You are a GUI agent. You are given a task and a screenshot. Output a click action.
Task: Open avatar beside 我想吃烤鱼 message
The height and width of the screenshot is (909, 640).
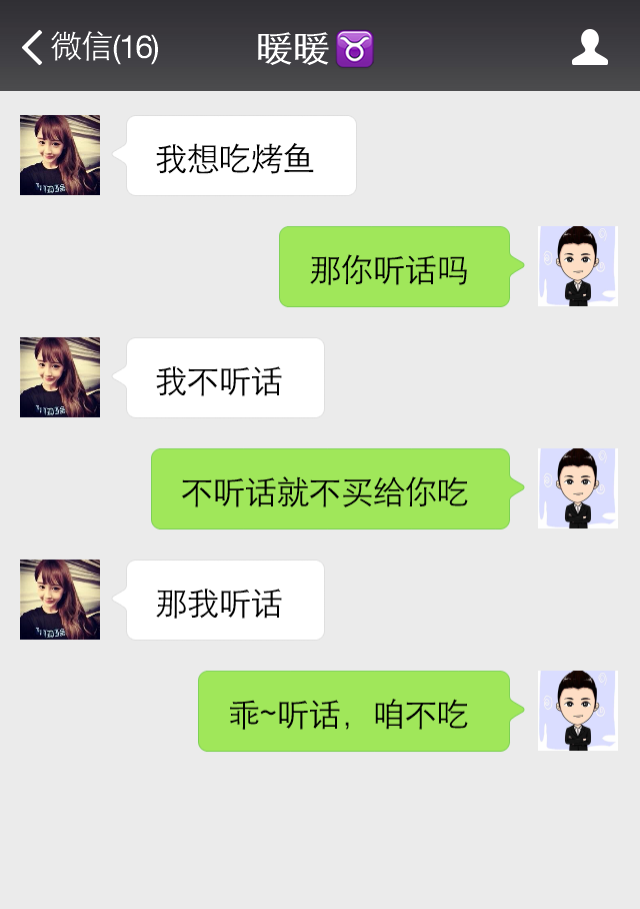[x=60, y=155]
